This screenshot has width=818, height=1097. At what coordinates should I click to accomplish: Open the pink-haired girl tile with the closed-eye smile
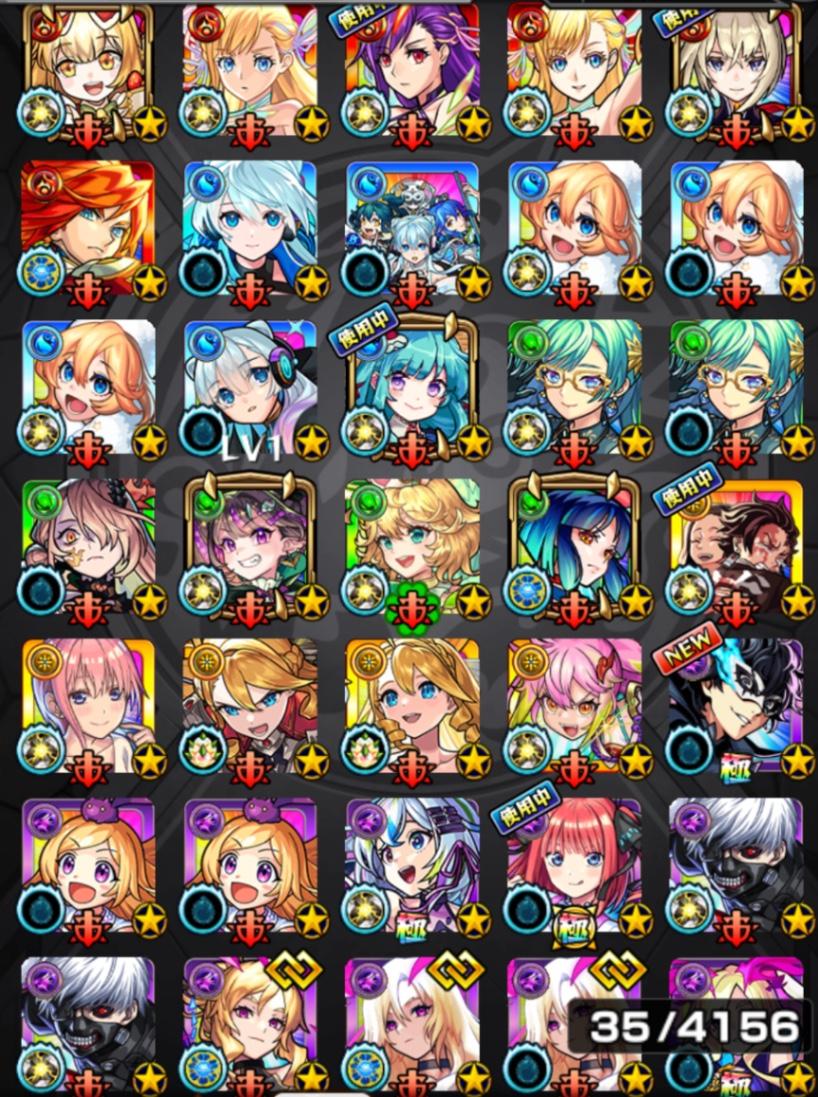(x=88, y=705)
